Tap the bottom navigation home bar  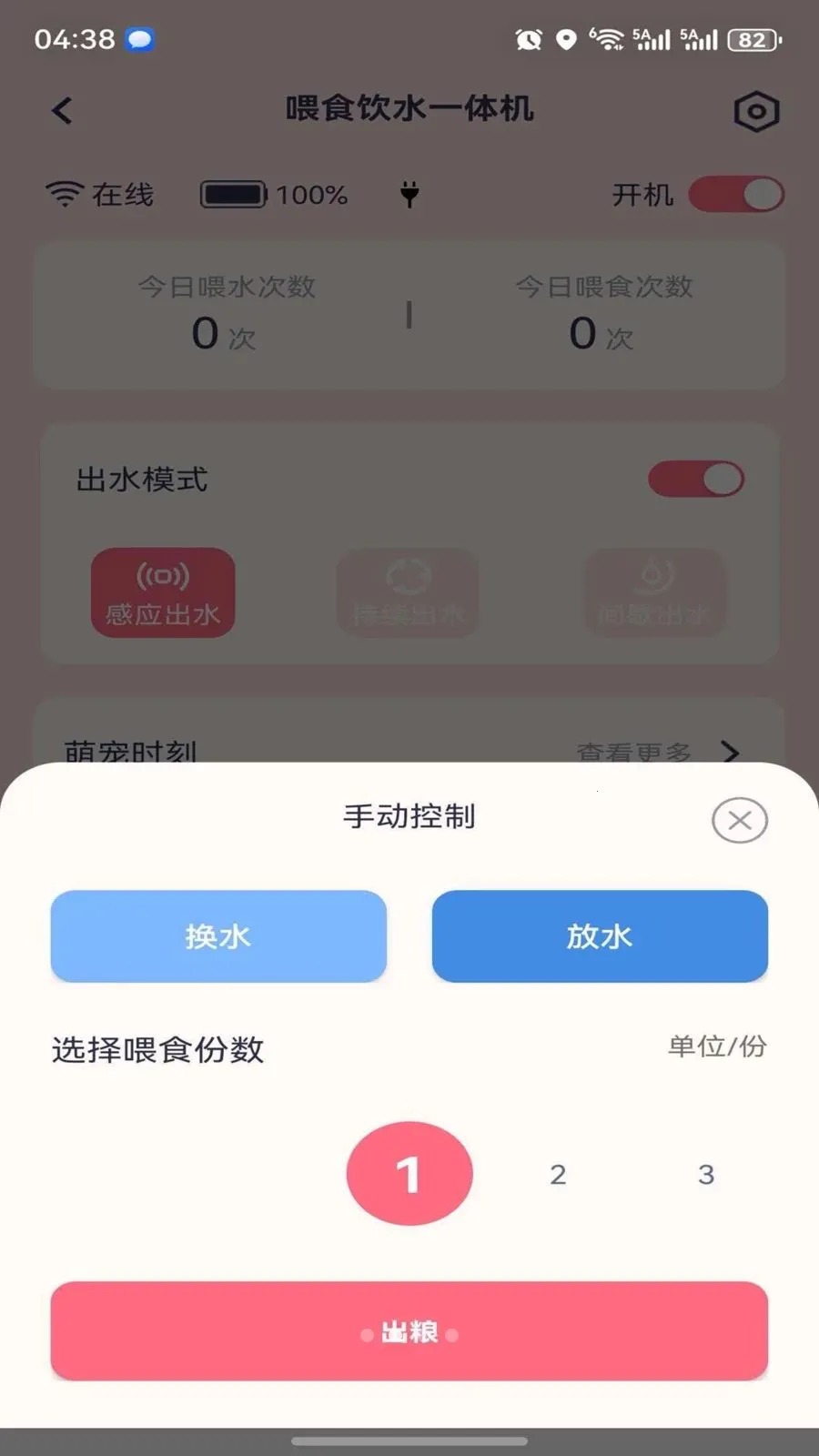click(x=409, y=1441)
